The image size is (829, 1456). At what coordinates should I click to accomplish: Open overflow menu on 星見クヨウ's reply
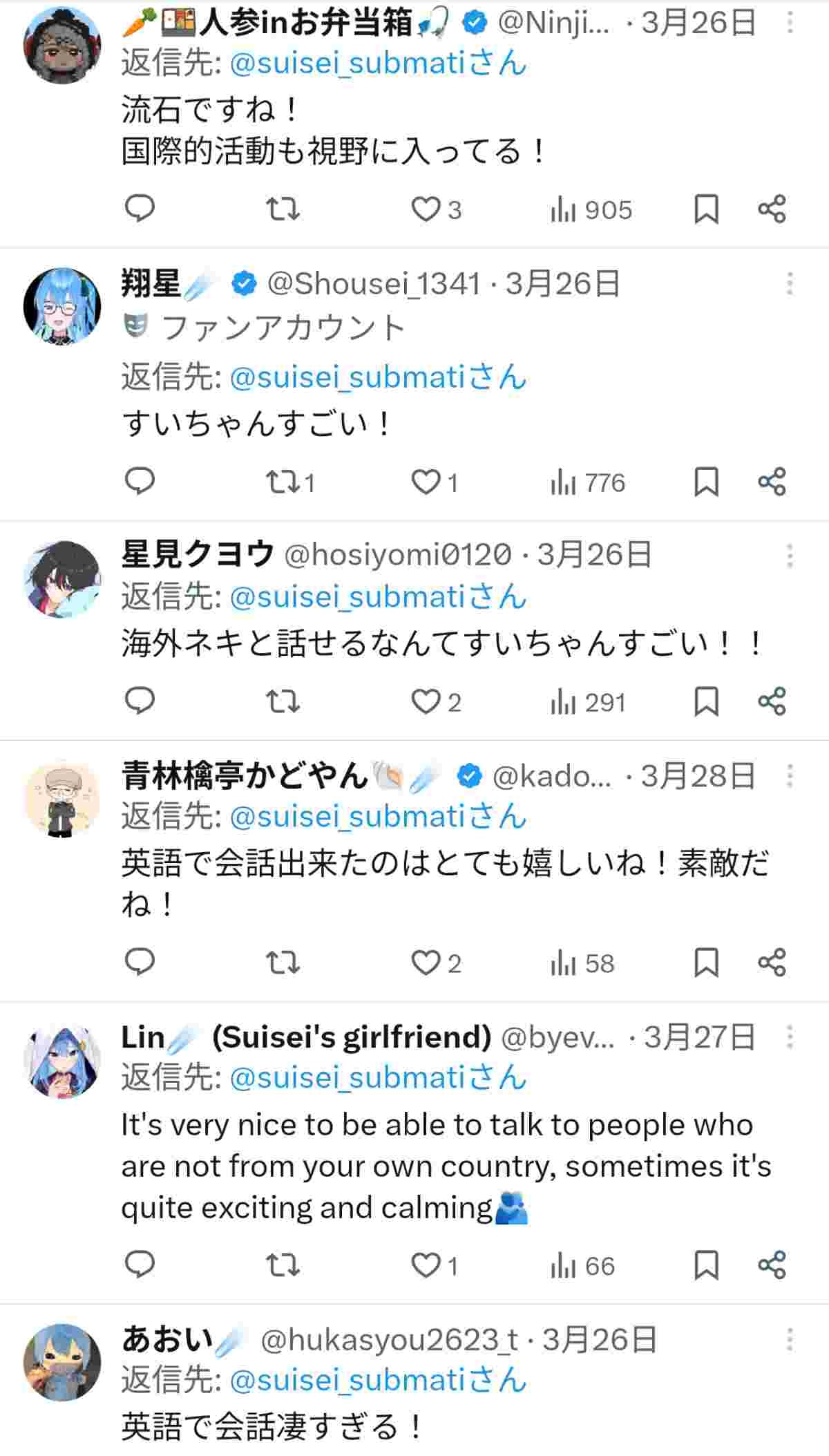click(790, 556)
